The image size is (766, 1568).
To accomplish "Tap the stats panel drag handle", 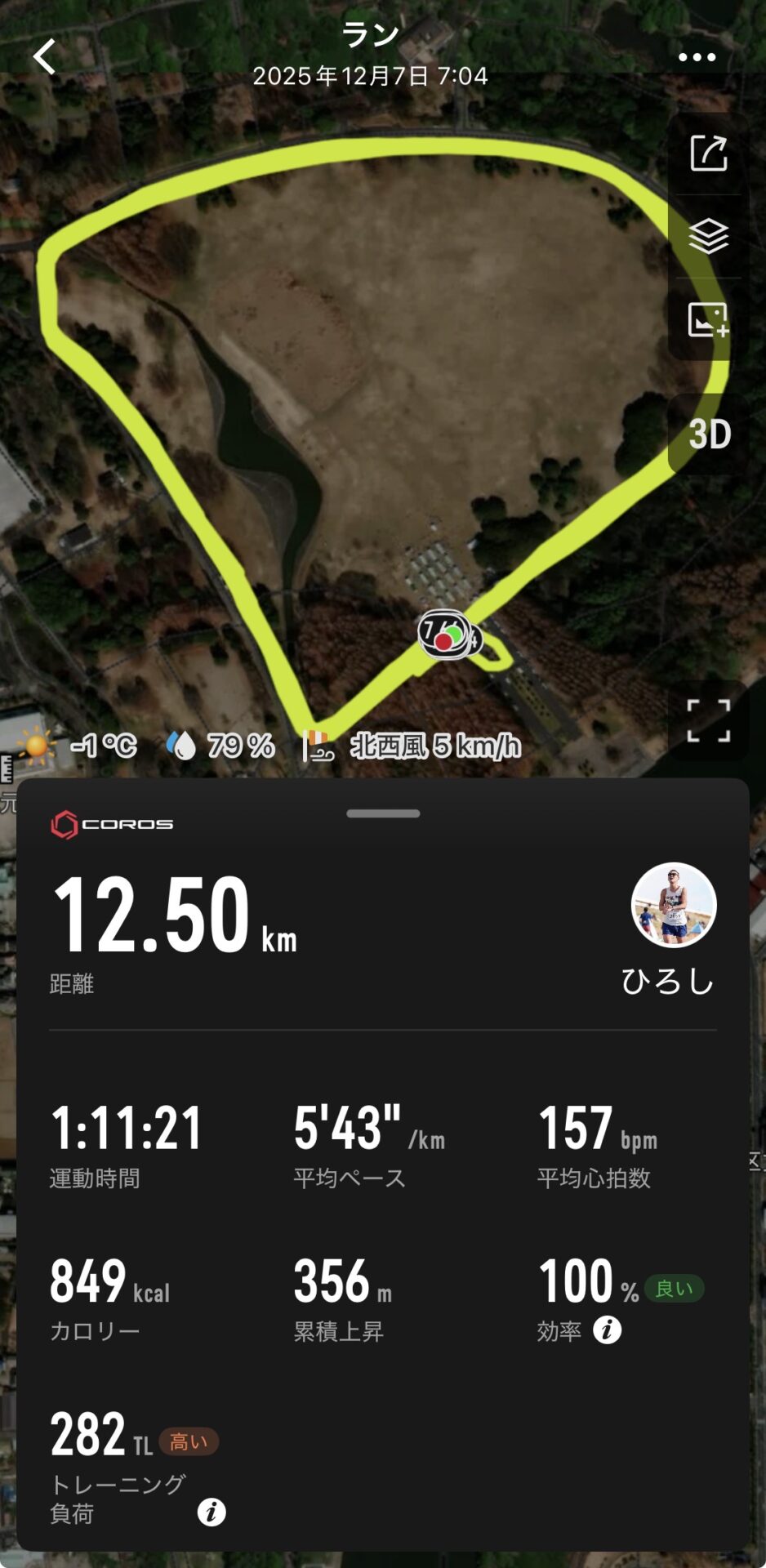I will coord(383,813).
